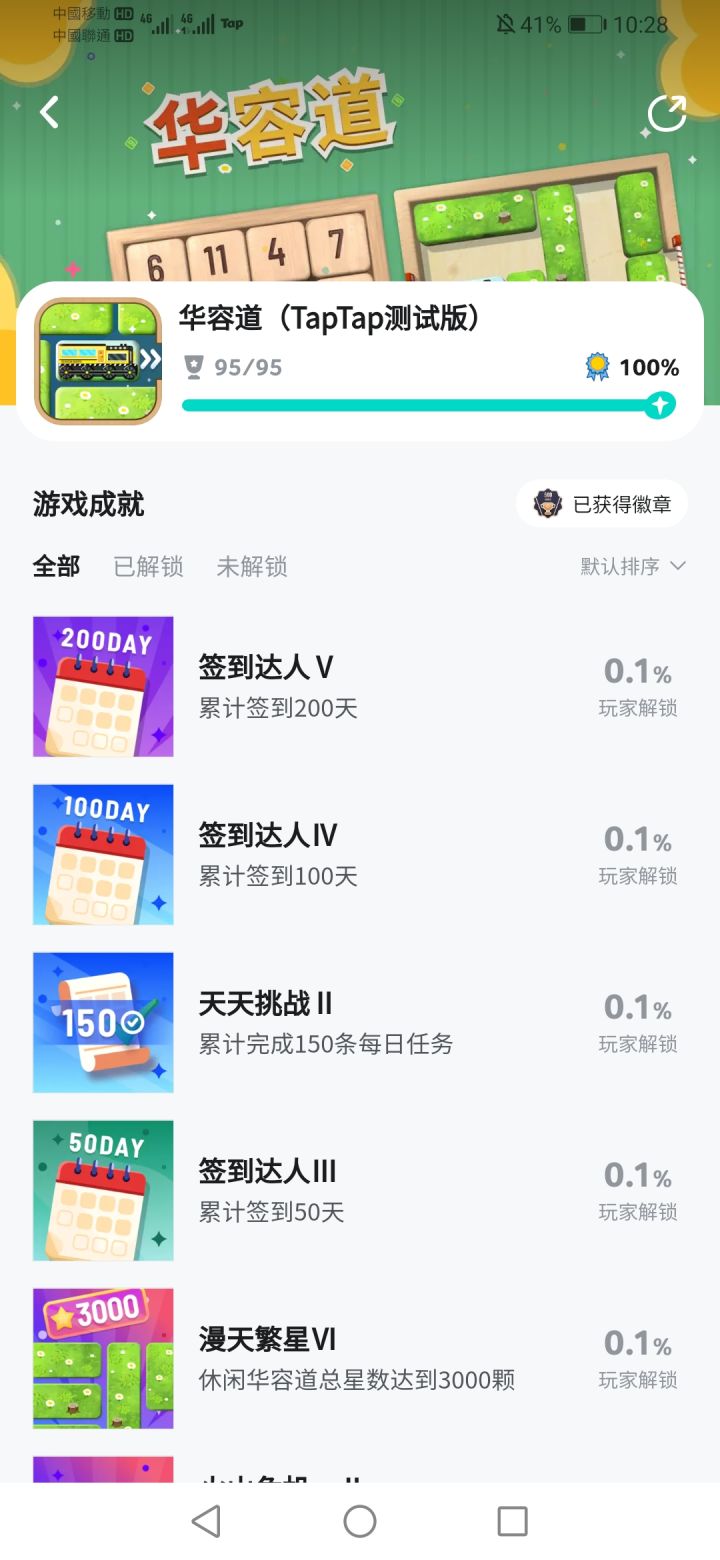Show the 未解锁 achievements tab
Screen dimensions: 720x1560
click(252, 567)
